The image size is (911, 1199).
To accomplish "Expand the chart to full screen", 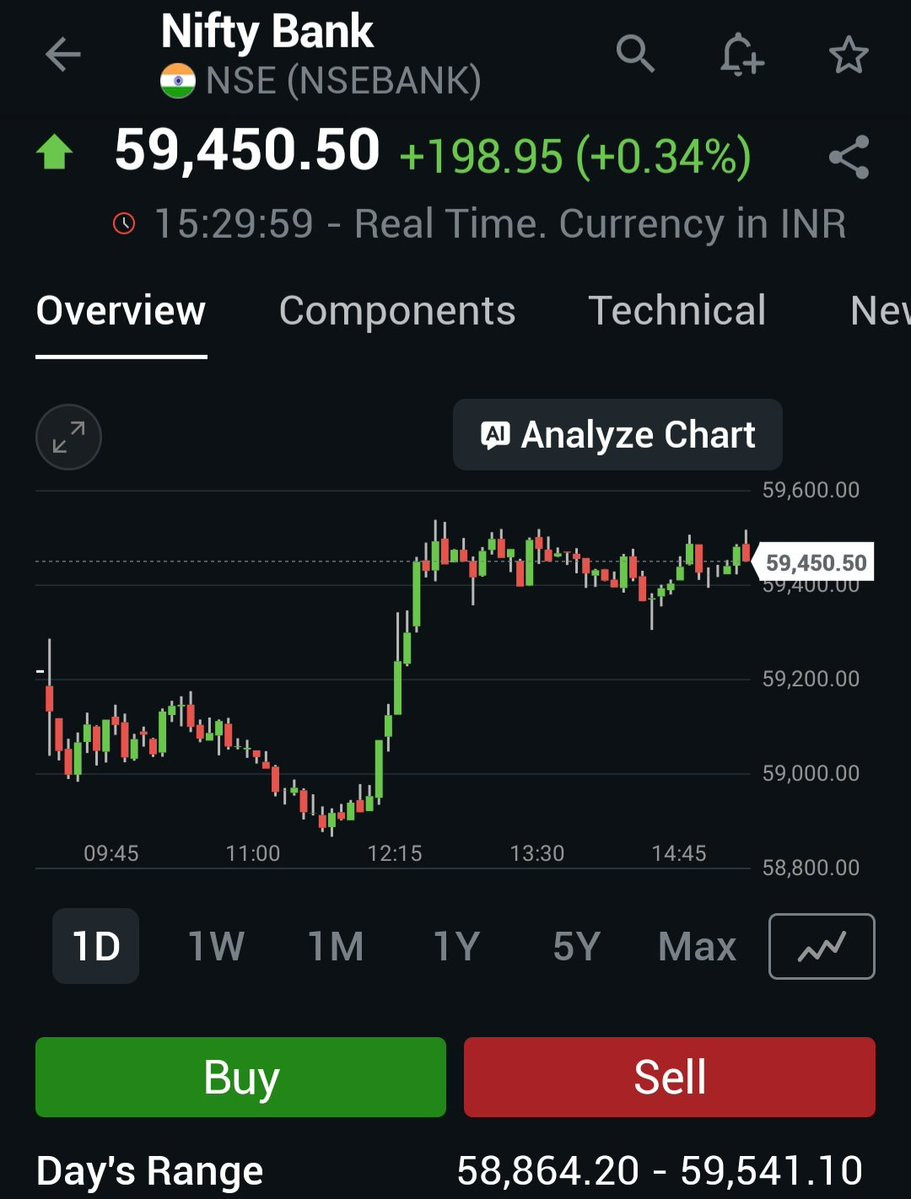I will (x=68, y=437).
